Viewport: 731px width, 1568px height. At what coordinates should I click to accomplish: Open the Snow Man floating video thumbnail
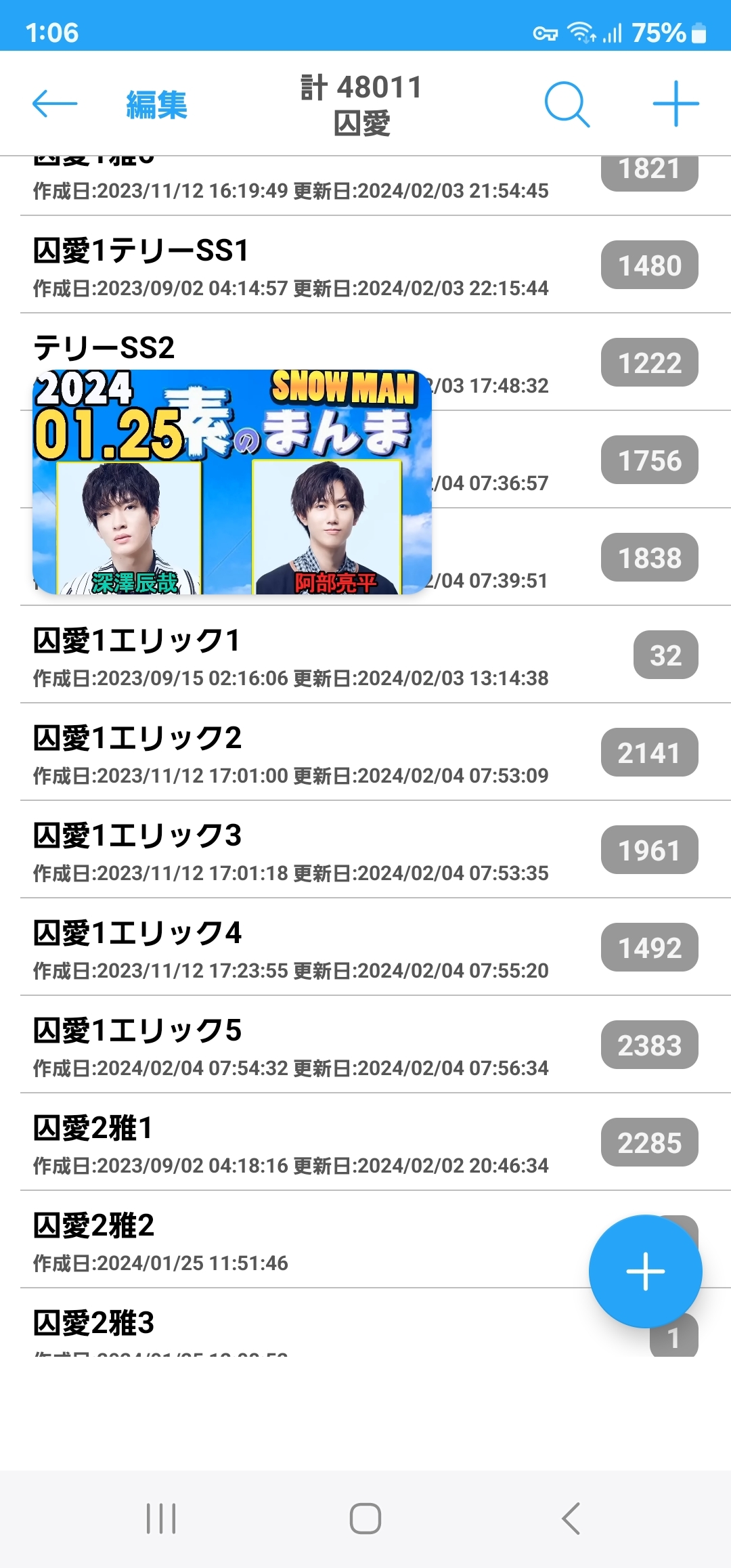coord(231,482)
